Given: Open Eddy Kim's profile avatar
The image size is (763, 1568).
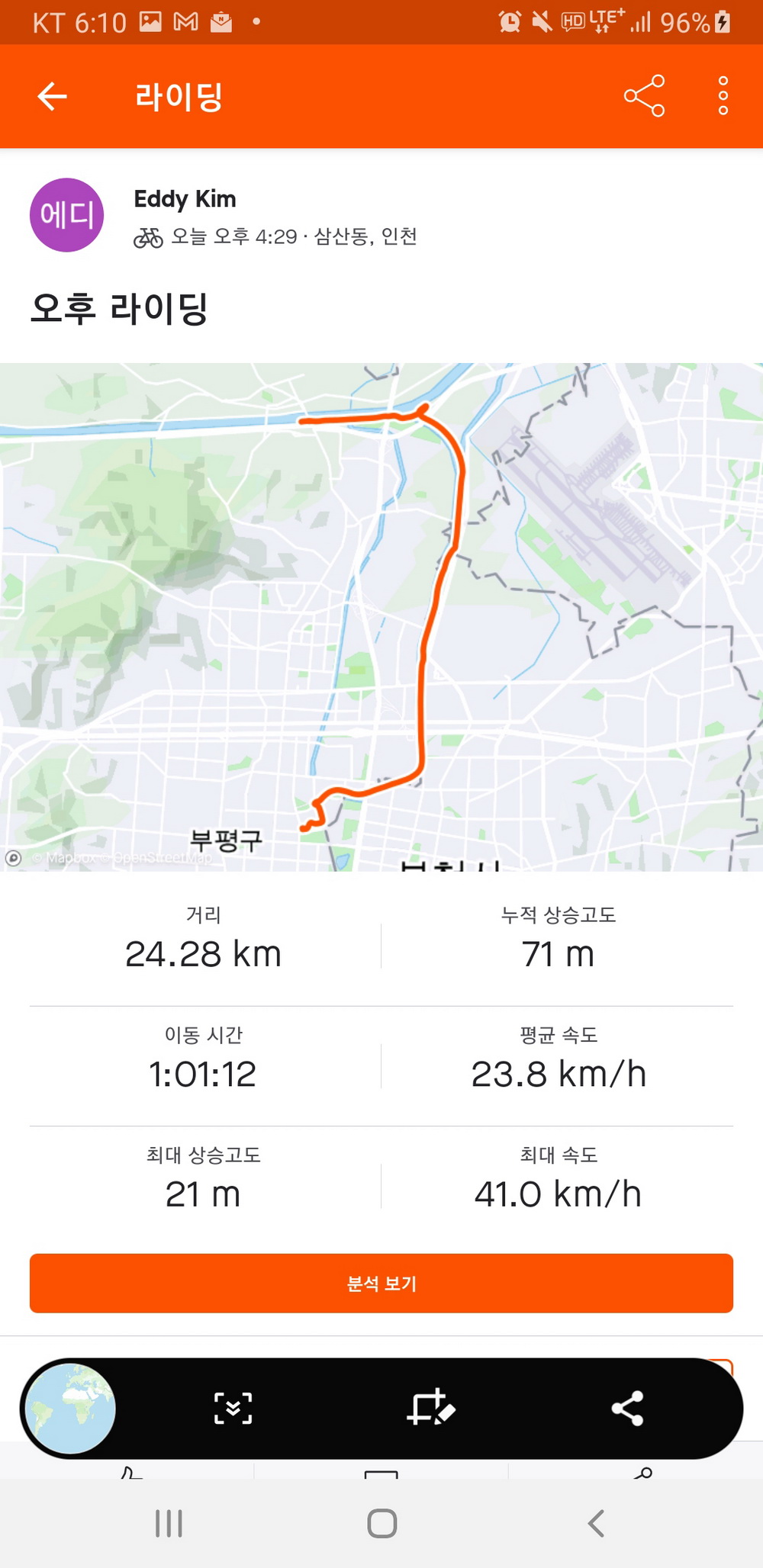Looking at the screenshot, I should click(67, 215).
